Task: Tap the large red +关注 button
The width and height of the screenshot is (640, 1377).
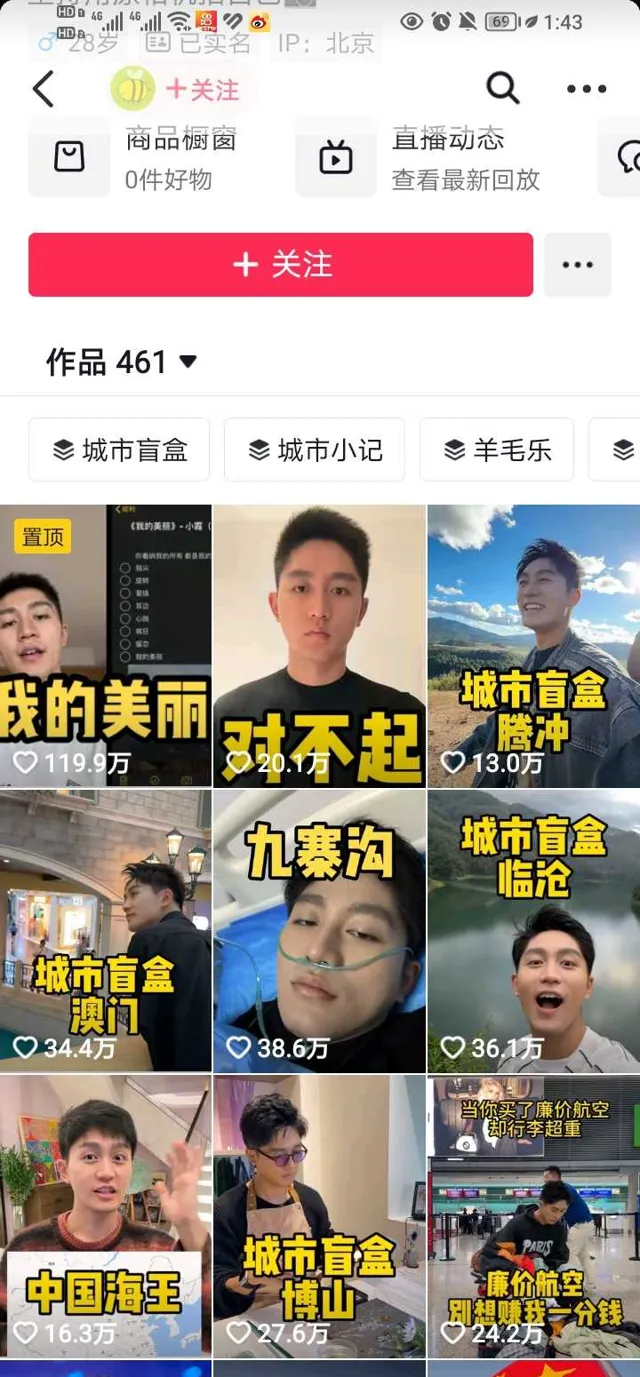Action: tap(280, 265)
